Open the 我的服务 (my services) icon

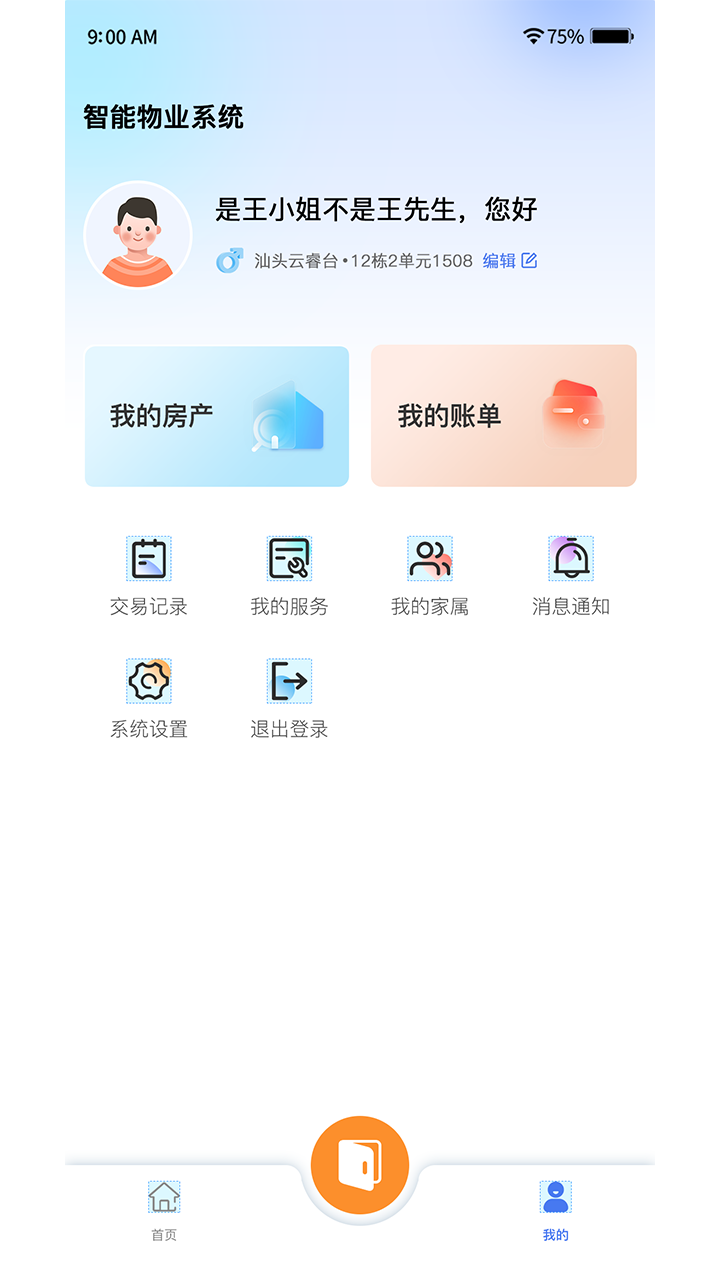pyautogui.click(x=289, y=560)
